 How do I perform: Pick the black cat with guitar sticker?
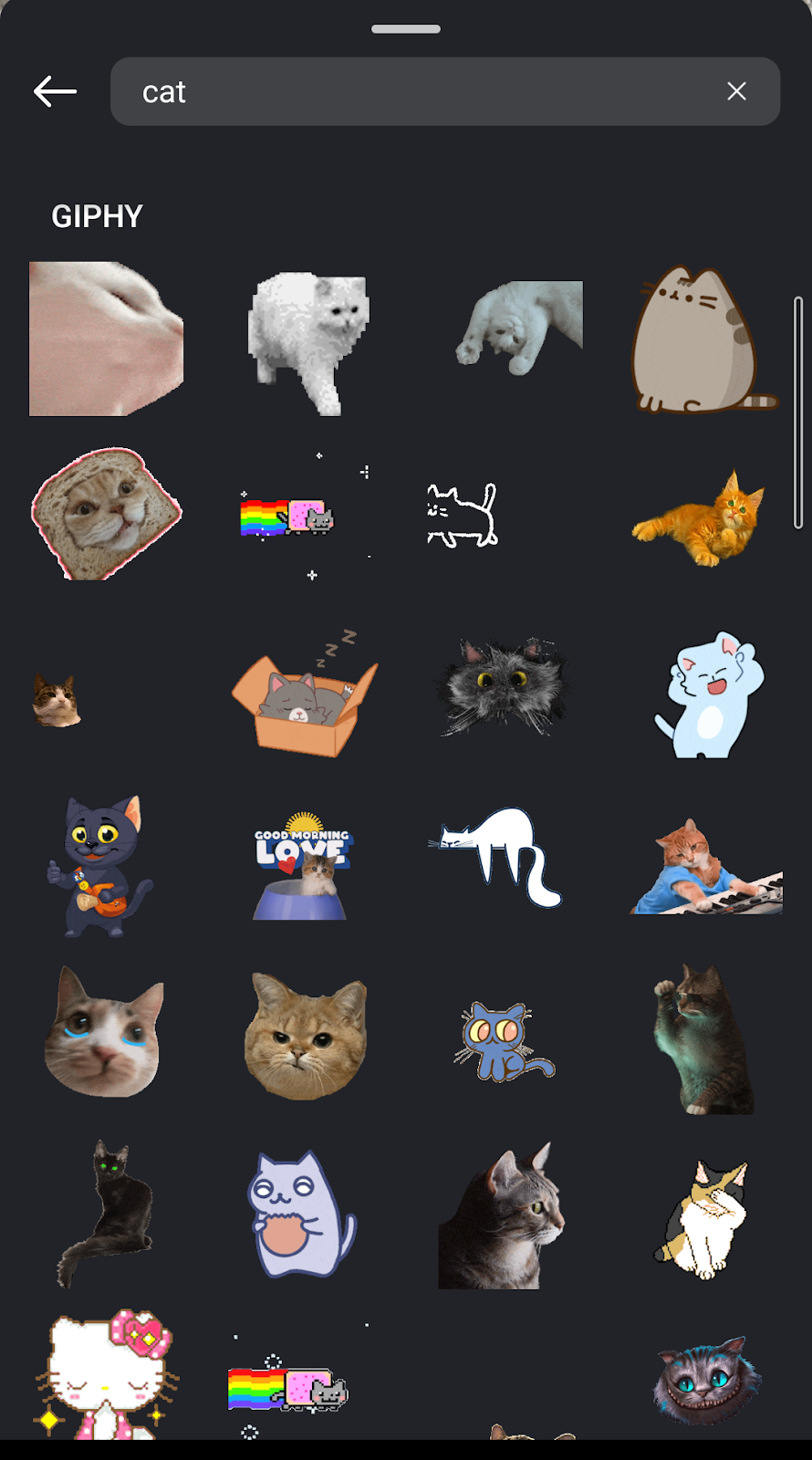click(99, 865)
